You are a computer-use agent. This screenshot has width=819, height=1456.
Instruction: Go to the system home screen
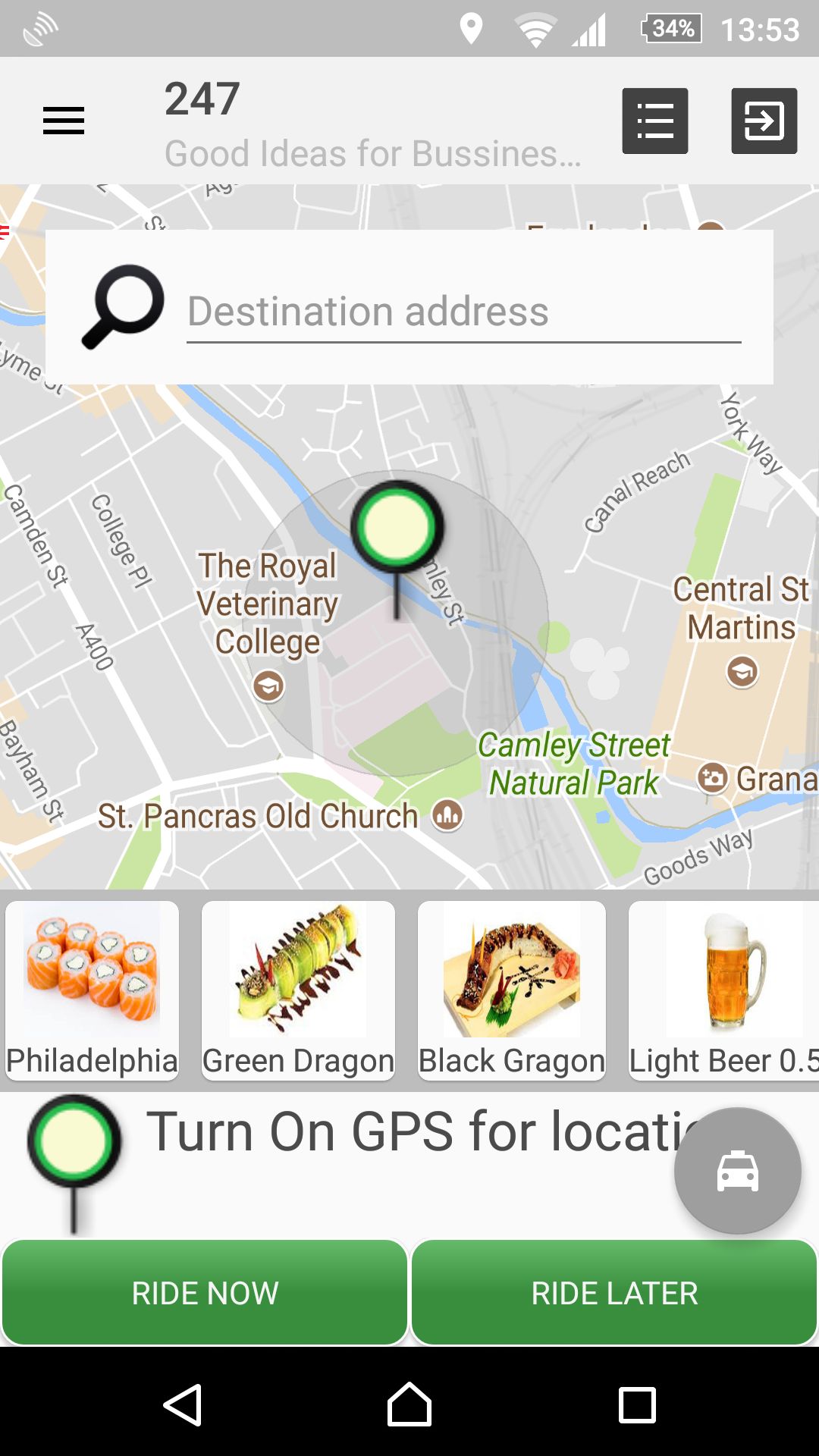[409, 1405]
